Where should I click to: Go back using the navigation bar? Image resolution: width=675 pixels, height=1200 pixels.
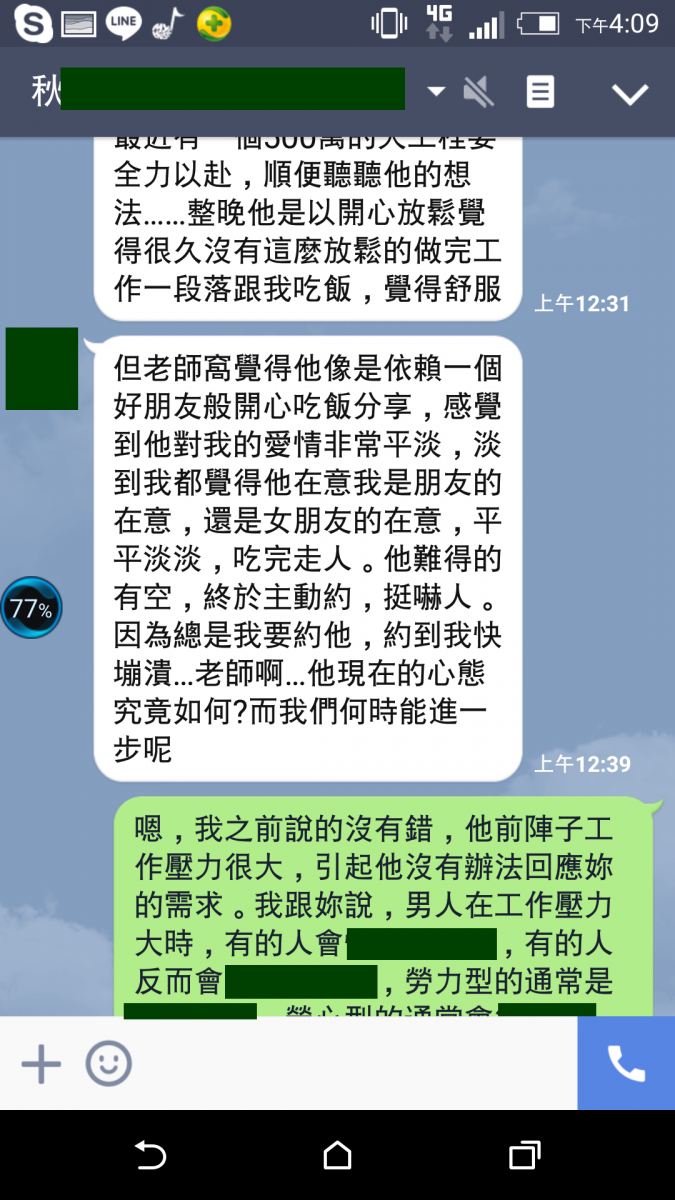point(150,1156)
